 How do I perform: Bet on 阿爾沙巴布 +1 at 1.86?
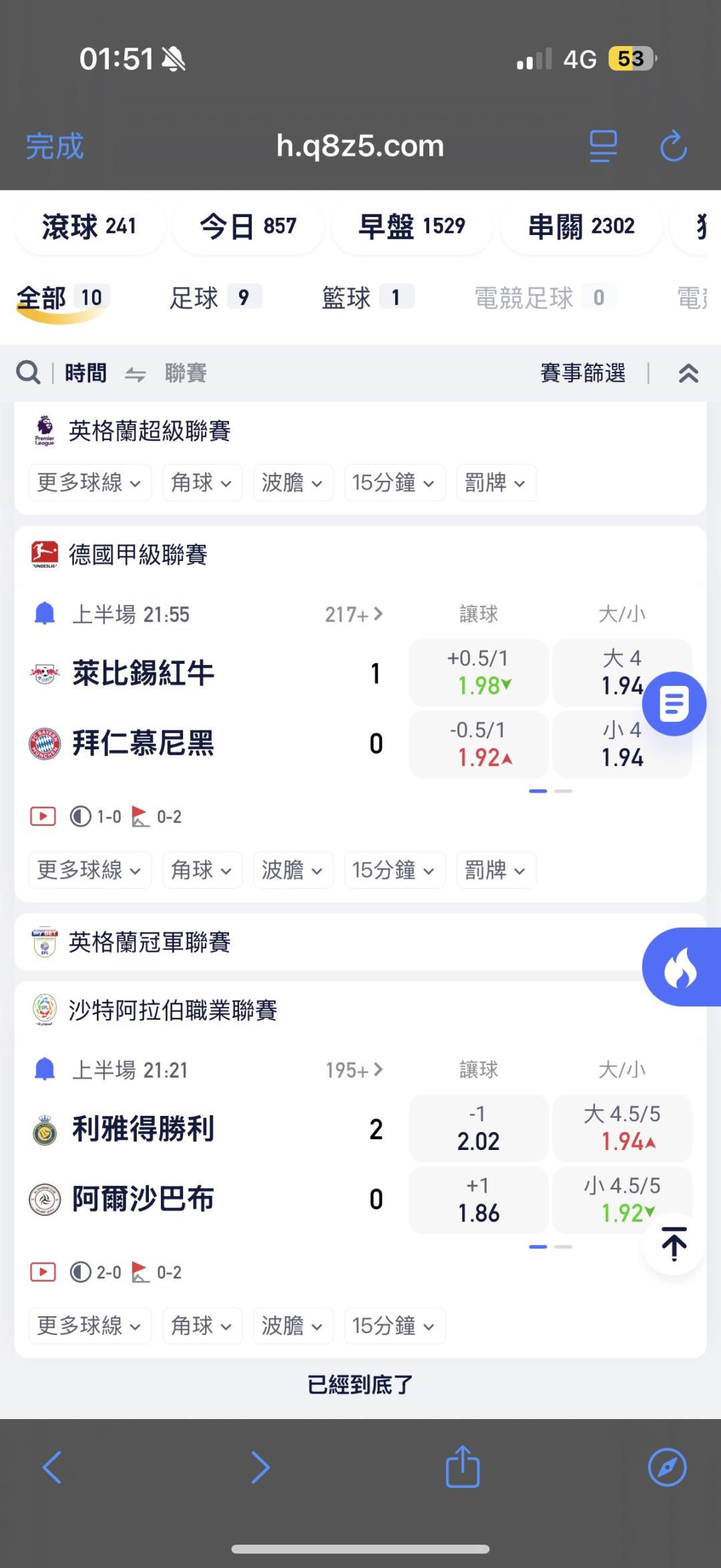pos(478,1199)
